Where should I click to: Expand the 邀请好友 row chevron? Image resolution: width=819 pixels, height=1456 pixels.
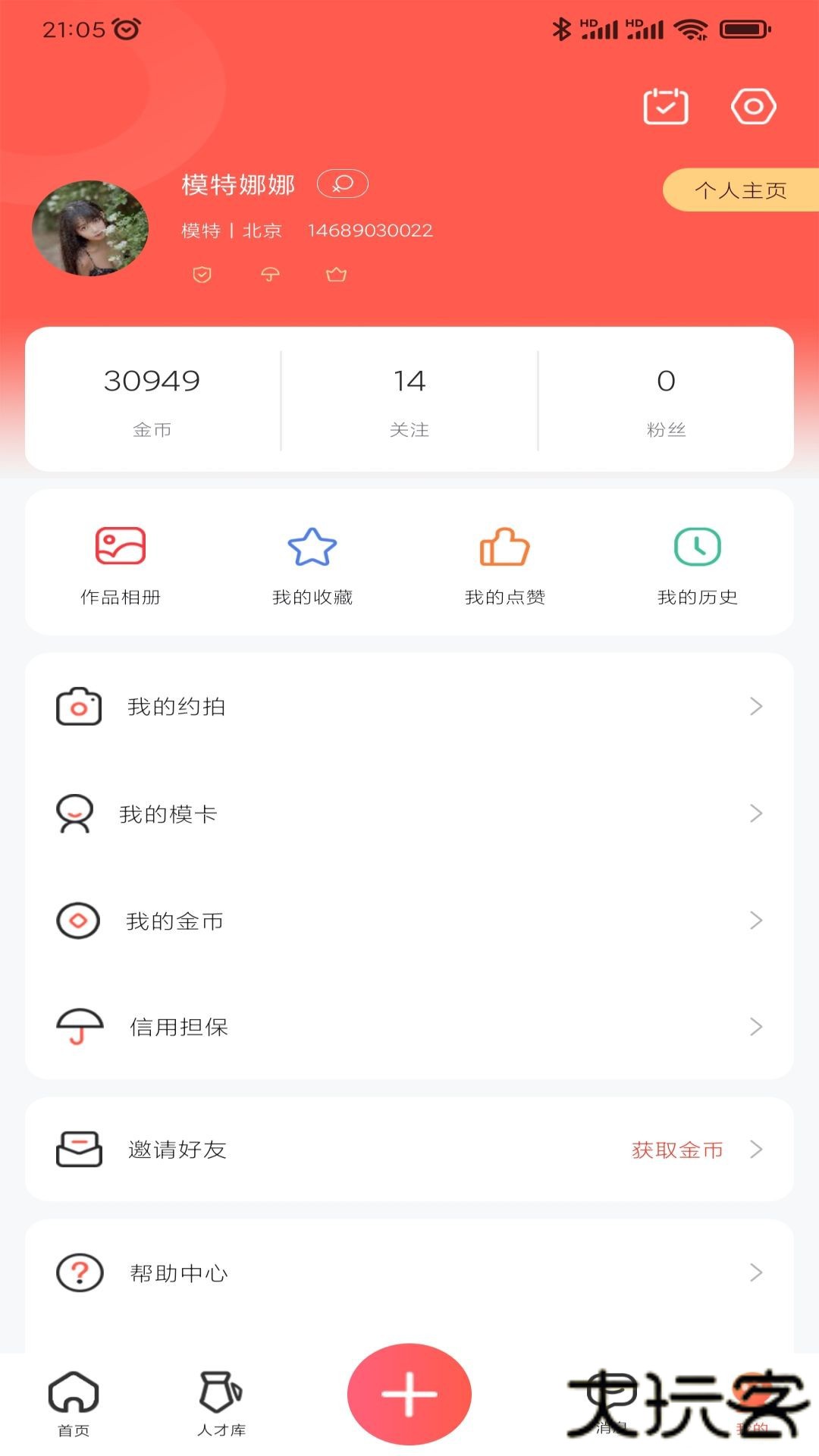(x=755, y=1149)
